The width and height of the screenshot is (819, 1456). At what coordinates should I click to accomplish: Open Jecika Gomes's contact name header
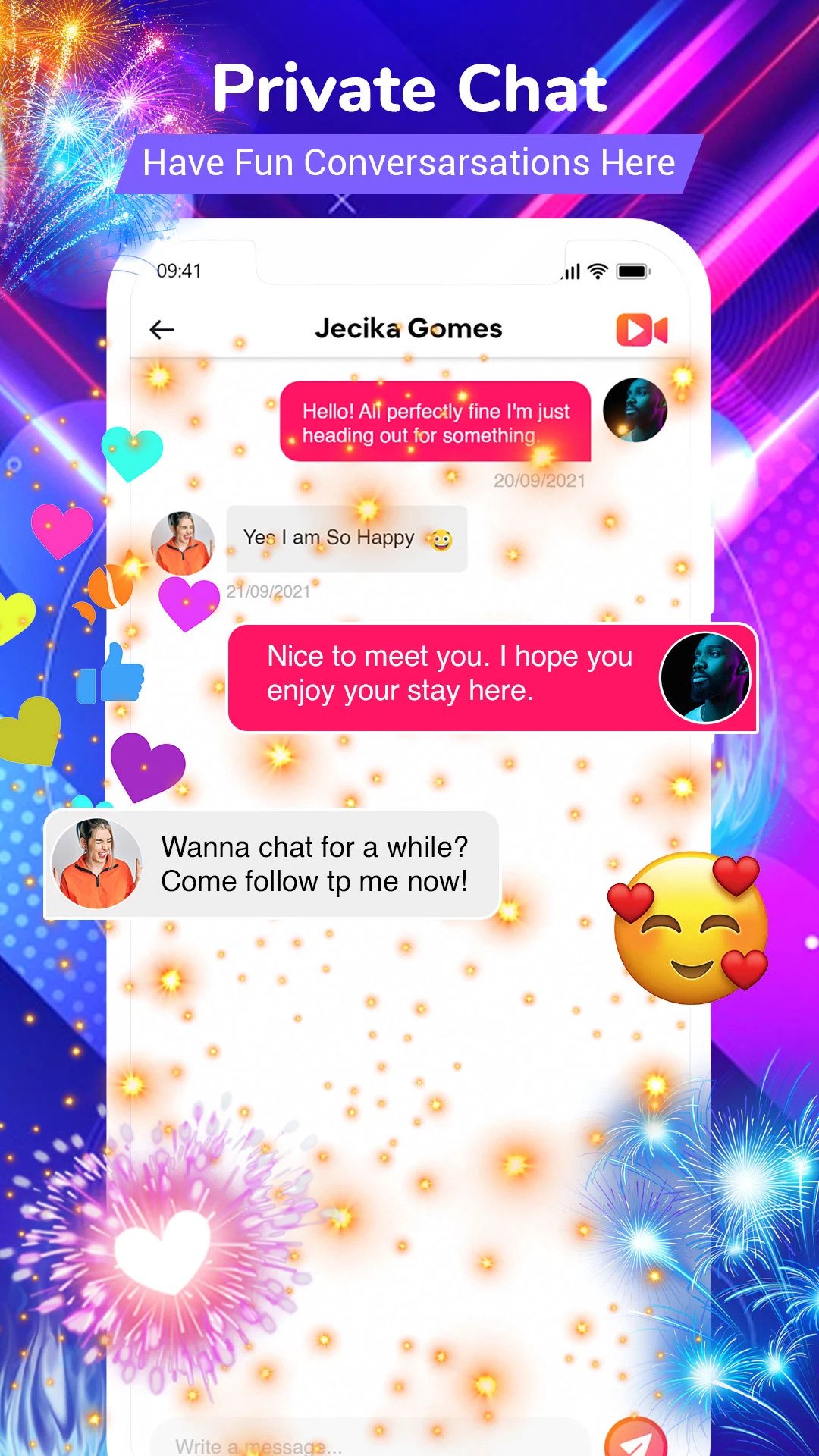pyautogui.click(x=409, y=328)
